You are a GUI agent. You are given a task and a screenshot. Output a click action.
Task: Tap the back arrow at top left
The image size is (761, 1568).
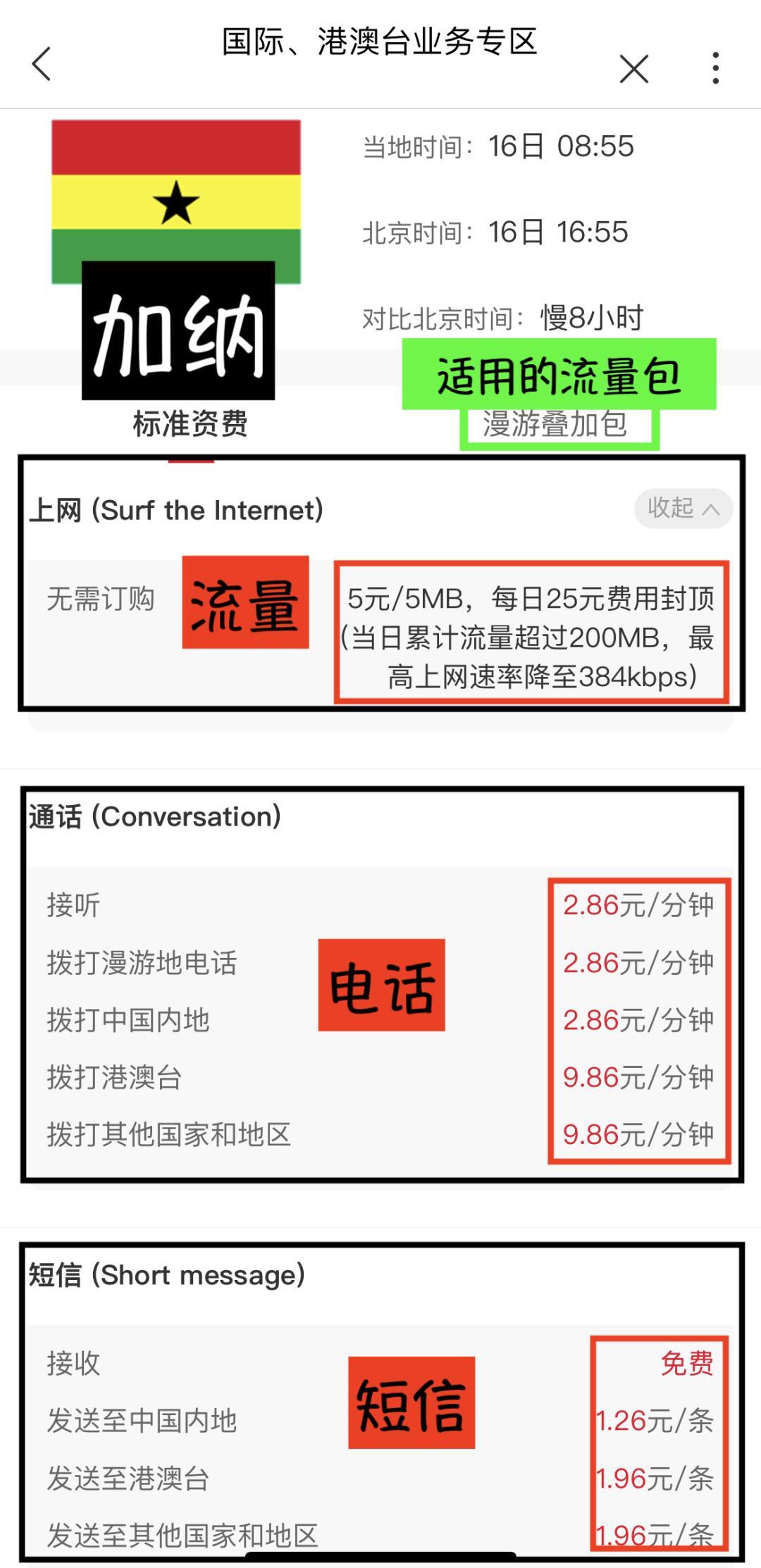[x=42, y=65]
